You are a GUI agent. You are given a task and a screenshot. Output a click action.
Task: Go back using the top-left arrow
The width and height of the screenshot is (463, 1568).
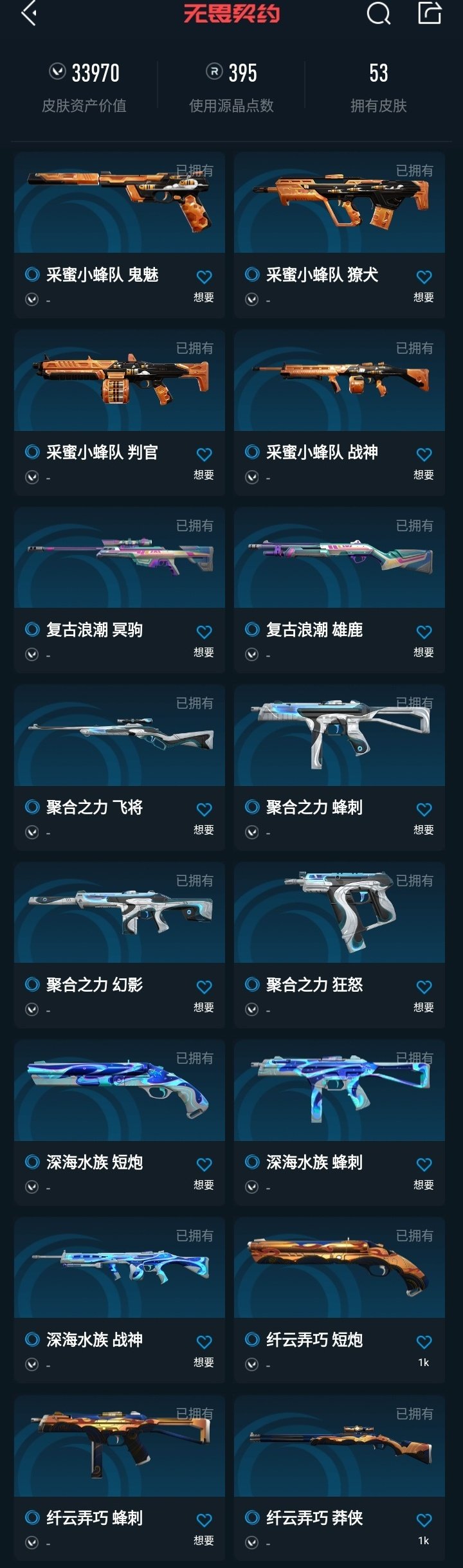click(x=28, y=13)
